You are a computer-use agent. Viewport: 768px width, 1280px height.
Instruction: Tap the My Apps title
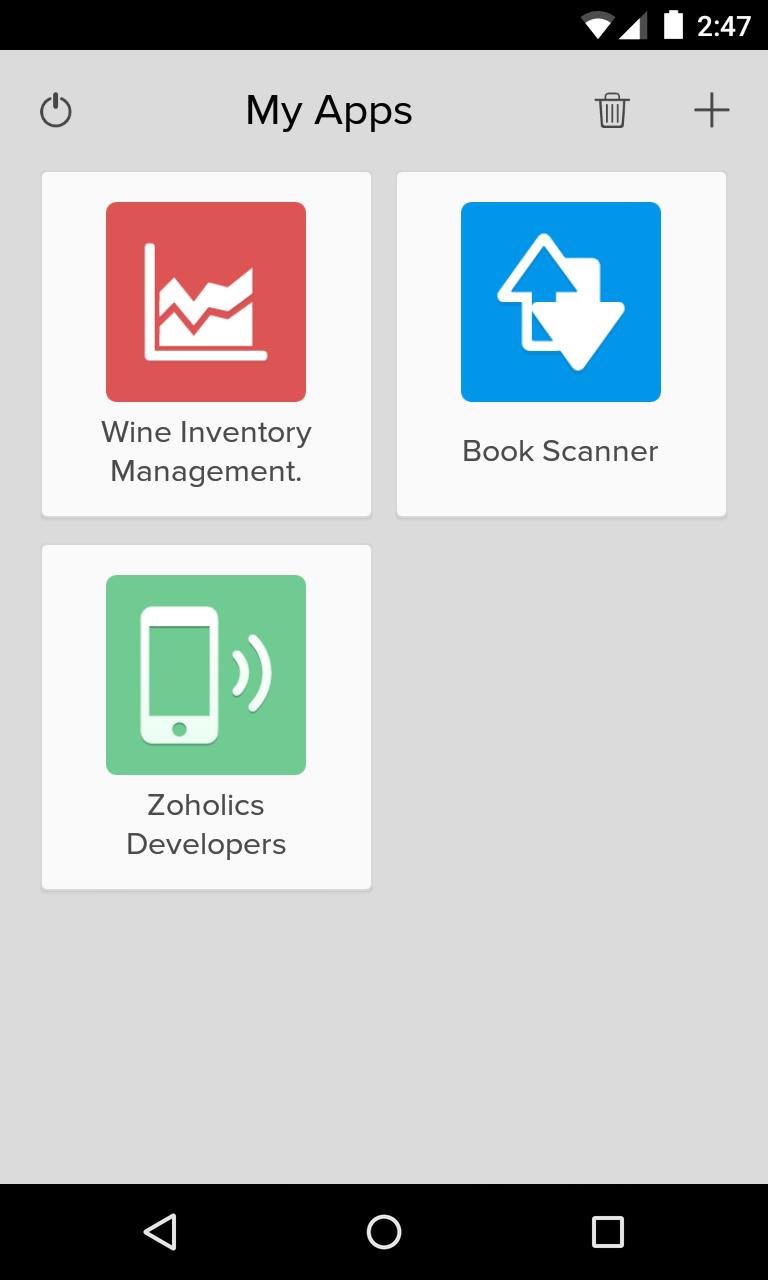click(x=329, y=110)
